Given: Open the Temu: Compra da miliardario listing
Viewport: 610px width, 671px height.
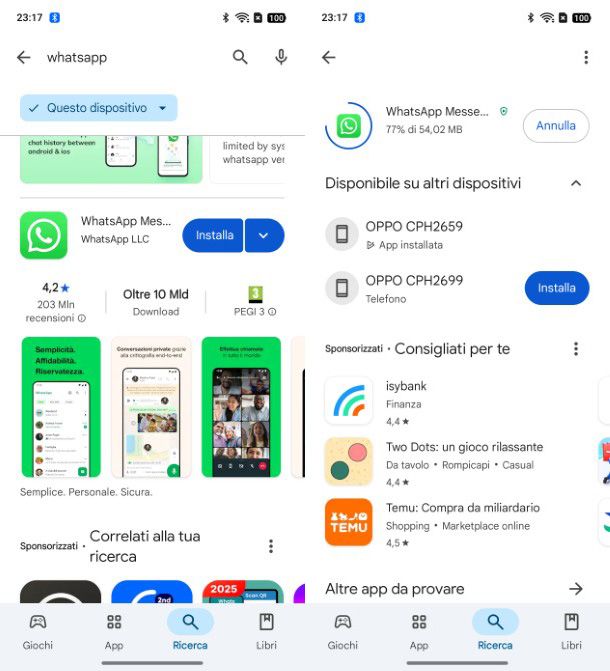Looking at the screenshot, I should tap(440, 522).
